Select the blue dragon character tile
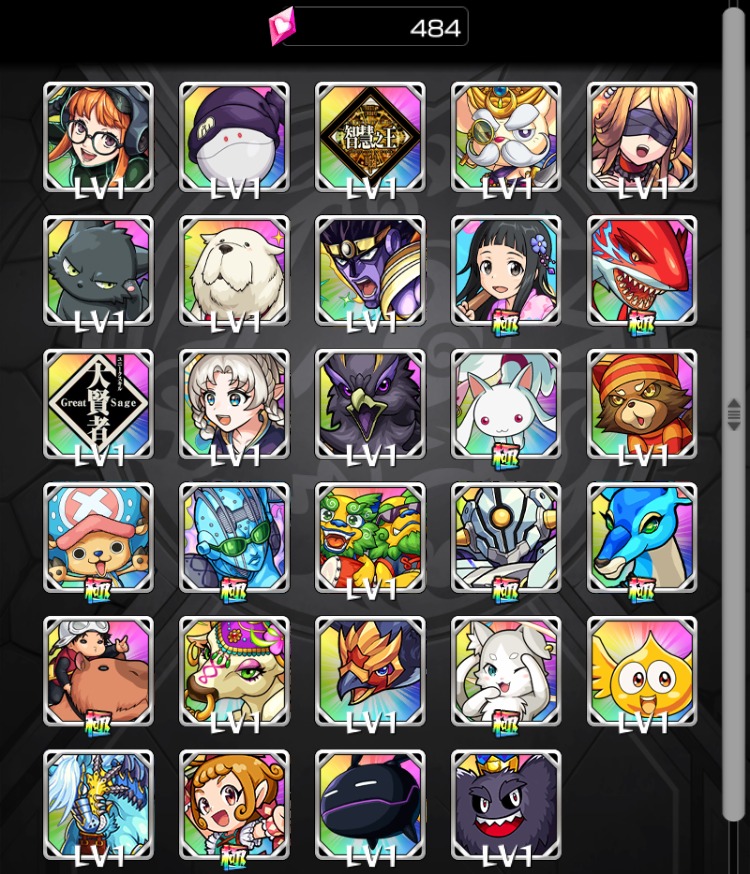This screenshot has width=750, height=874. [x=642, y=537]
